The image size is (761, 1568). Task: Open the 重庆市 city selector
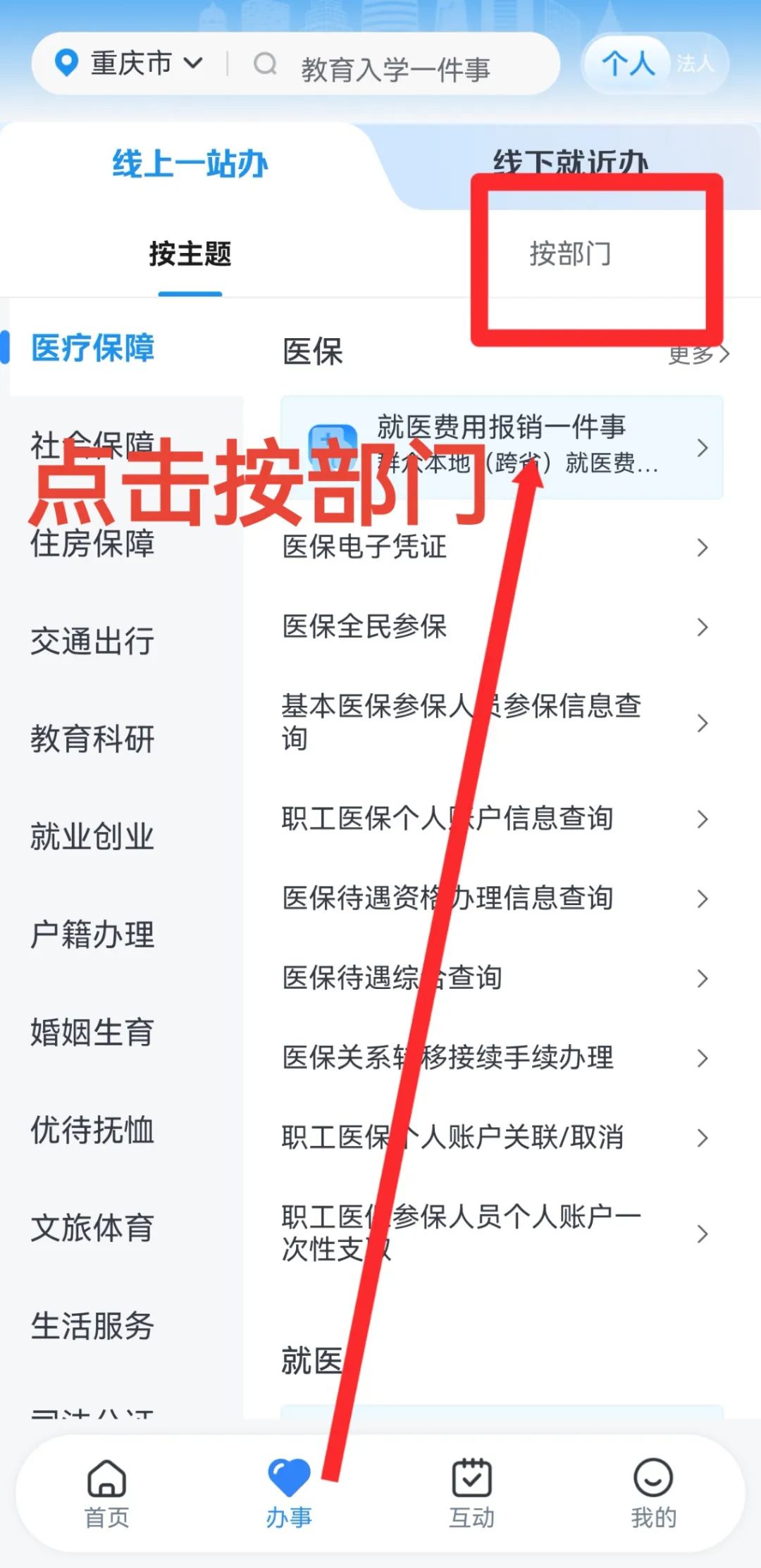point(130,64)
